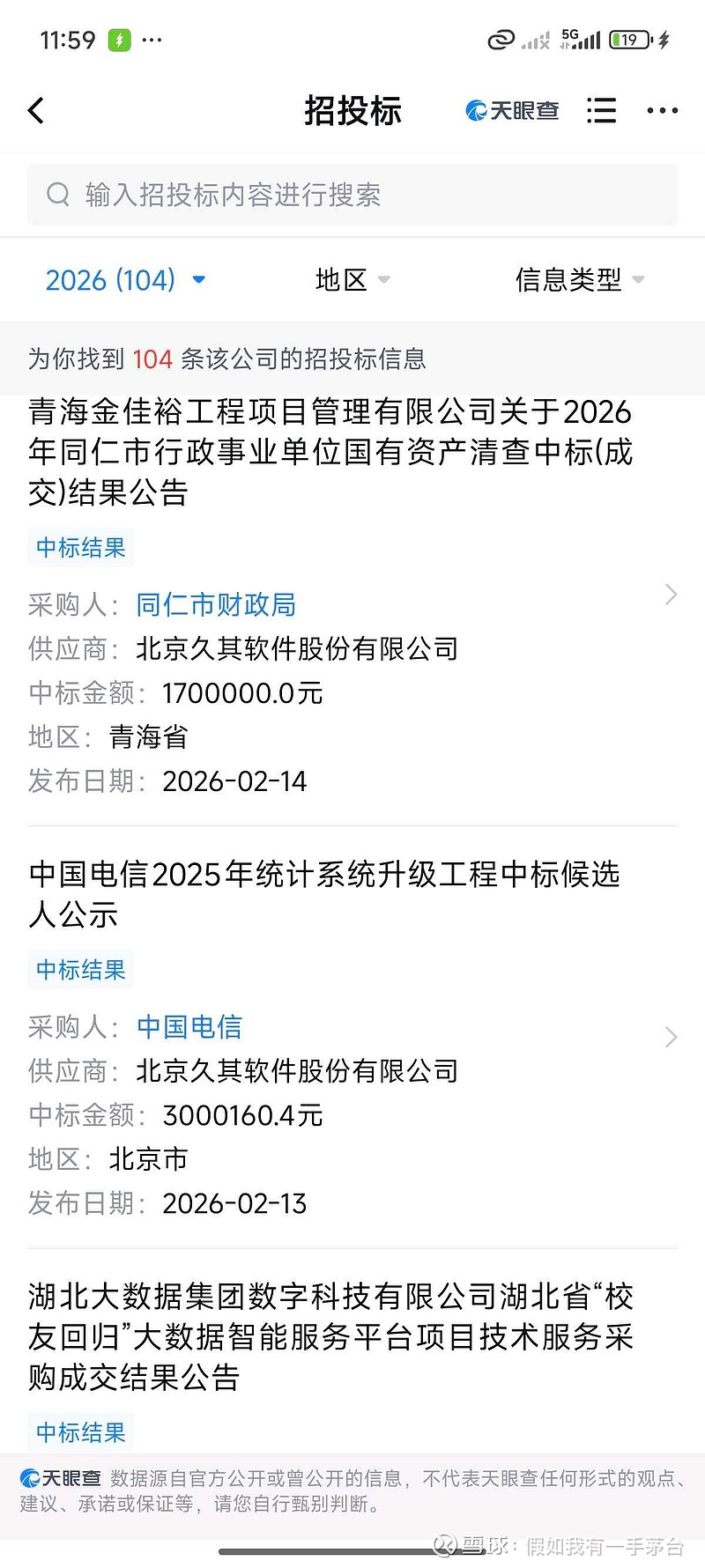
Task: Open the 地区 region filter
Action: (x=352, y=279)
